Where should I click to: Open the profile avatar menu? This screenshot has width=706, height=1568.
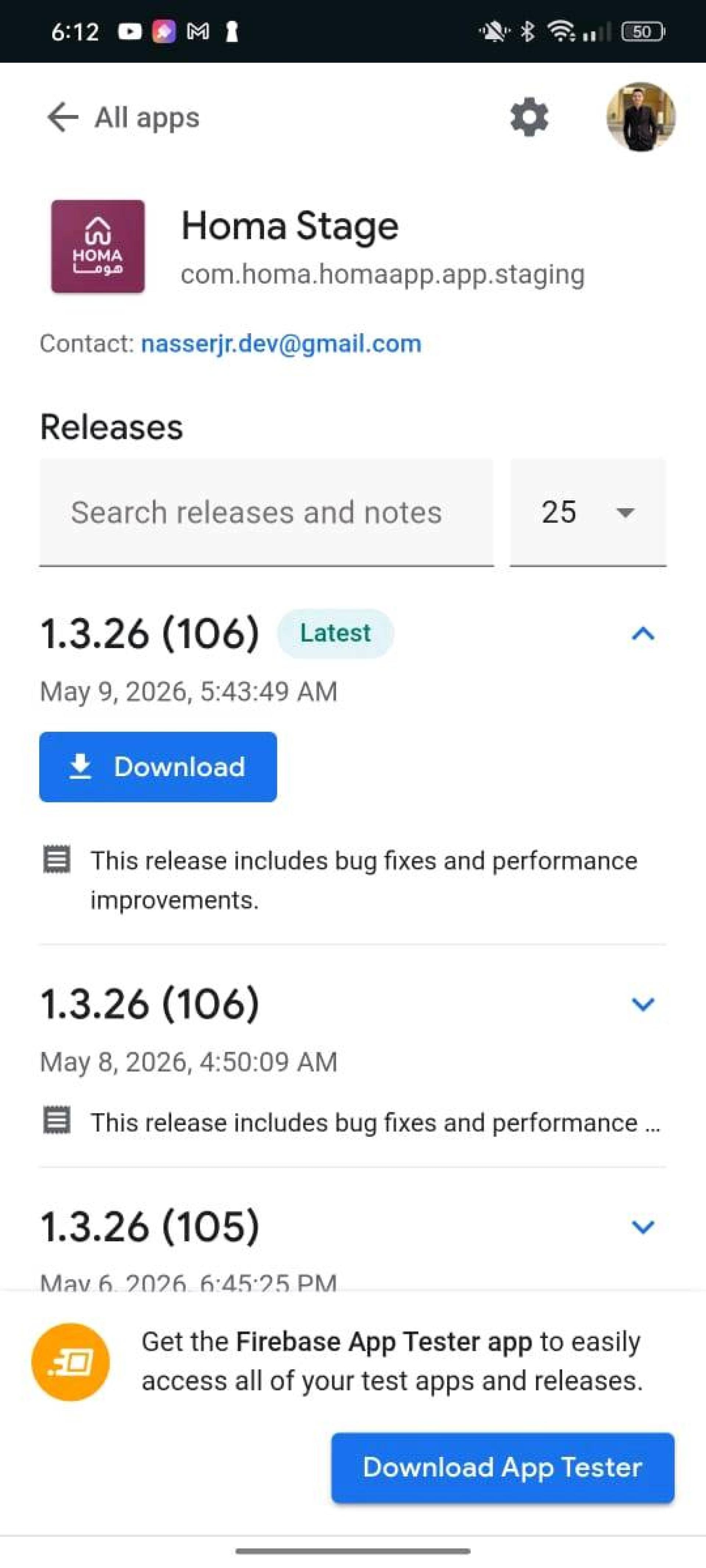coord(640,117)
